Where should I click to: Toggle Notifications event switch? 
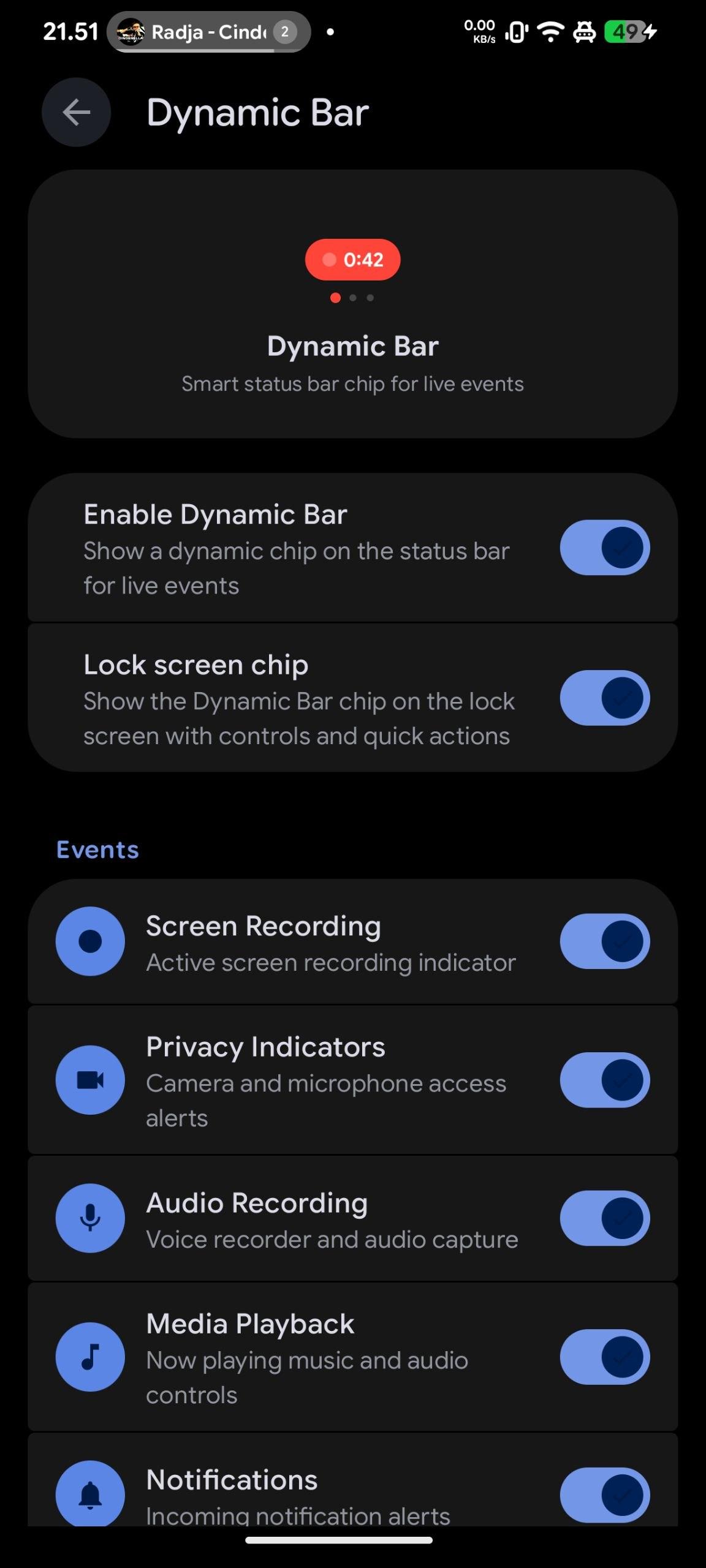coord(604,1494)
